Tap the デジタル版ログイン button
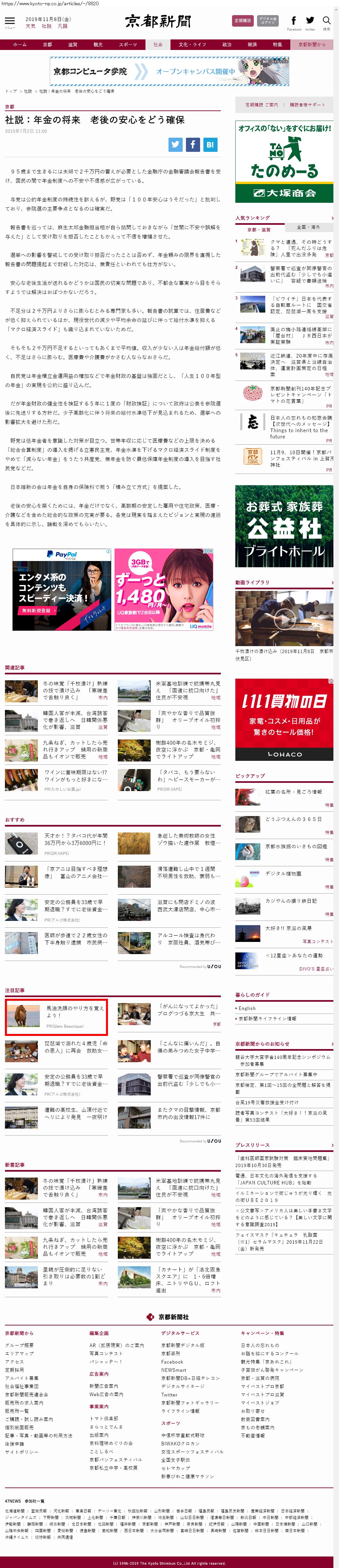This screenshot has height=1568, width=339. 268,21
